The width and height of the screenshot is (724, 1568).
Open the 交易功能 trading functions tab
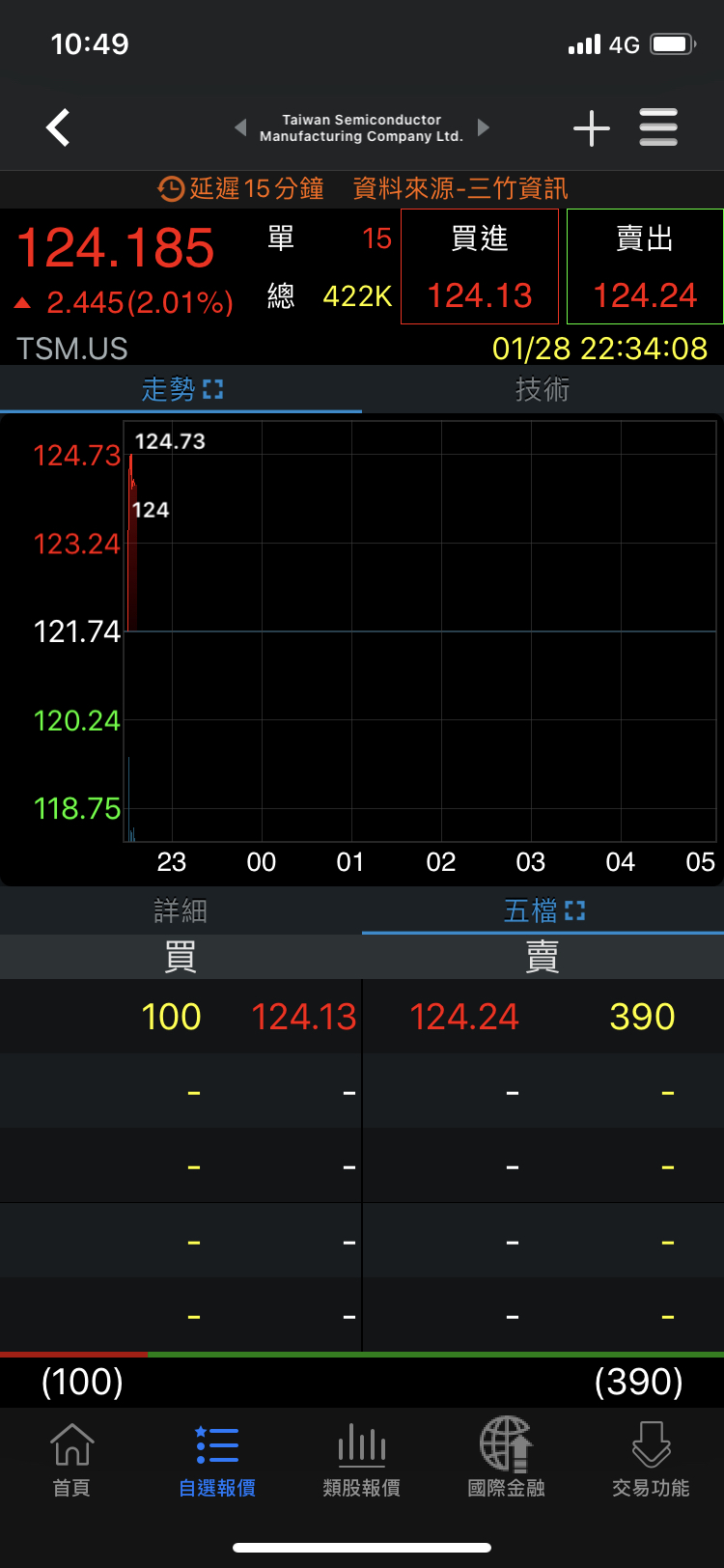(x=651, y=1460)
